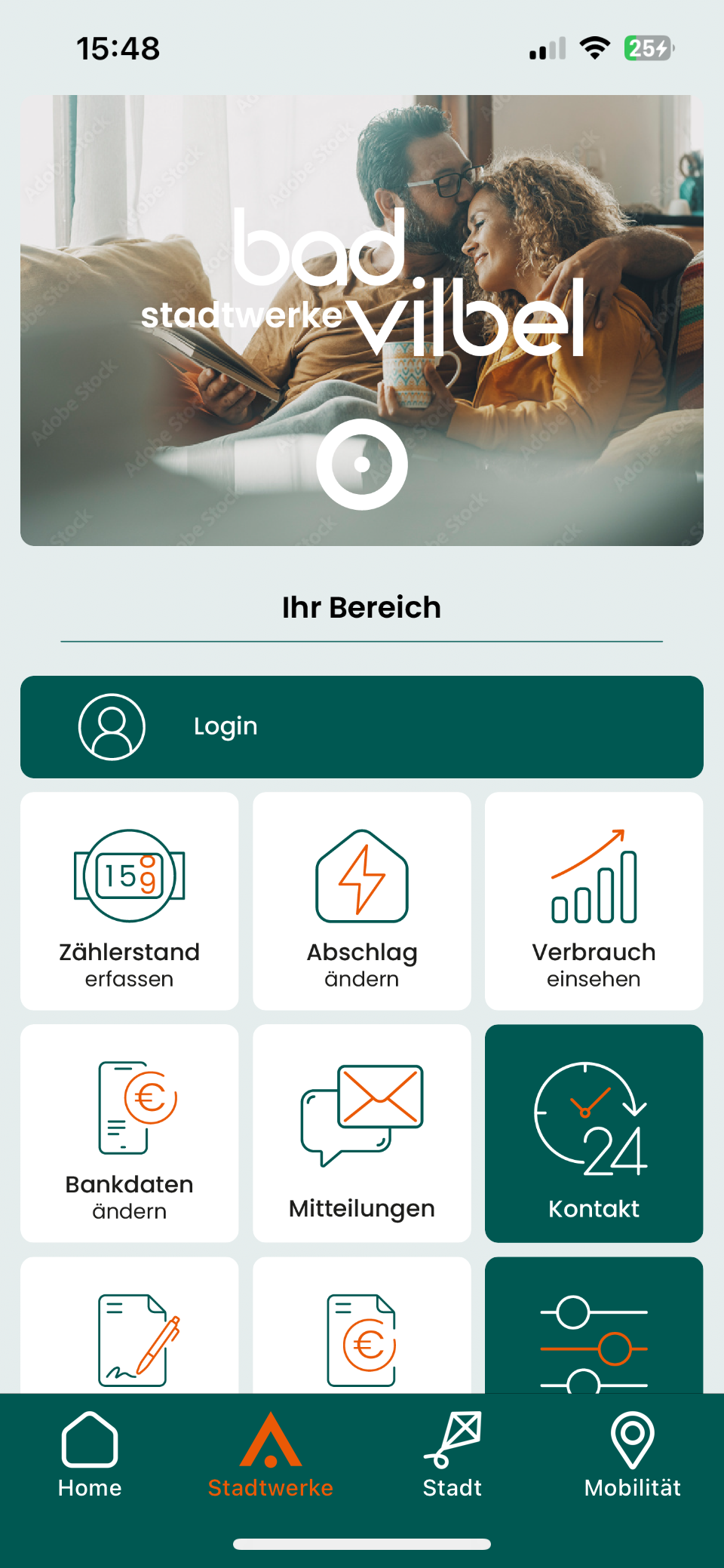Screen dimensions: 724x1568
Task: Open the tile with the signing-document icon
Action: click(130, 1327)
